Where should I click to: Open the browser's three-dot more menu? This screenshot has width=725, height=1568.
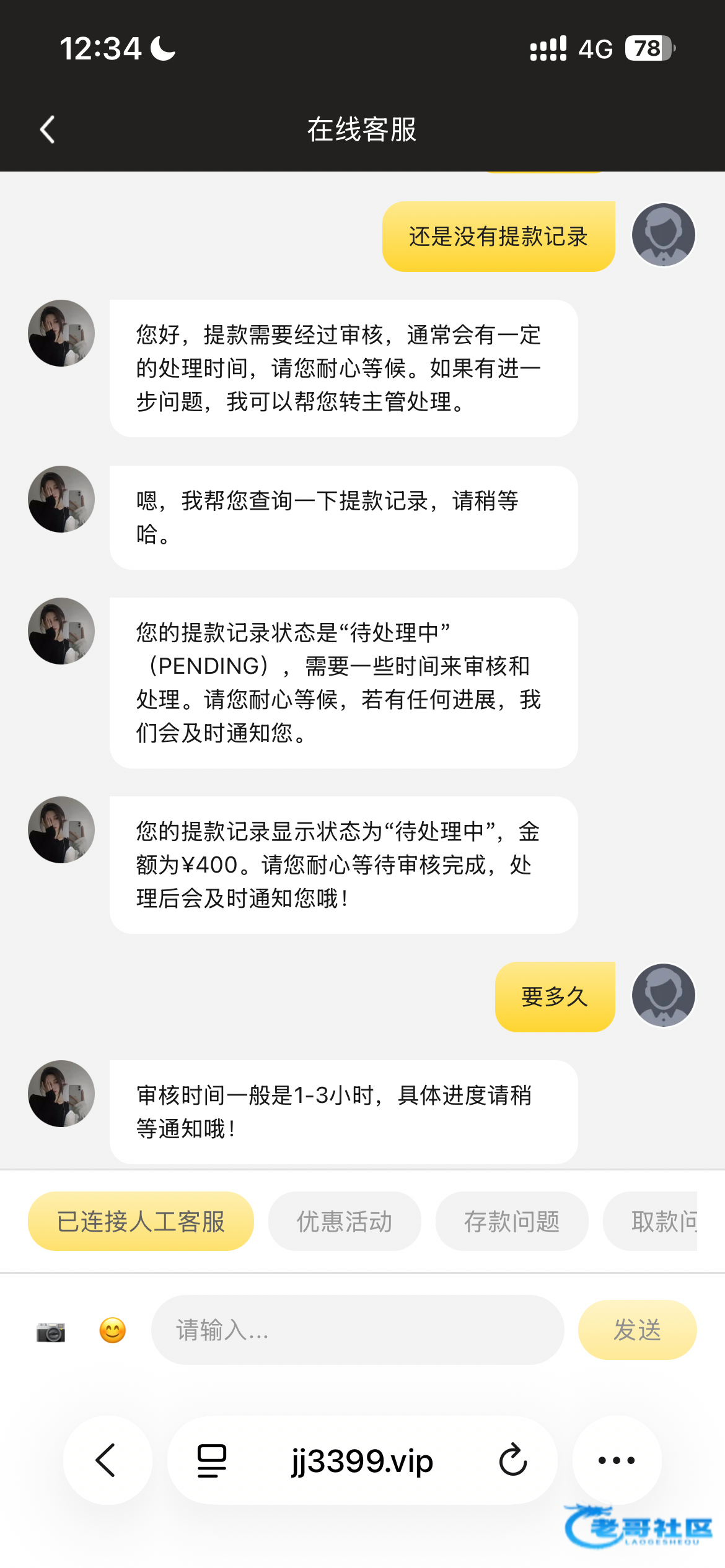click(x=617, y=1460)
